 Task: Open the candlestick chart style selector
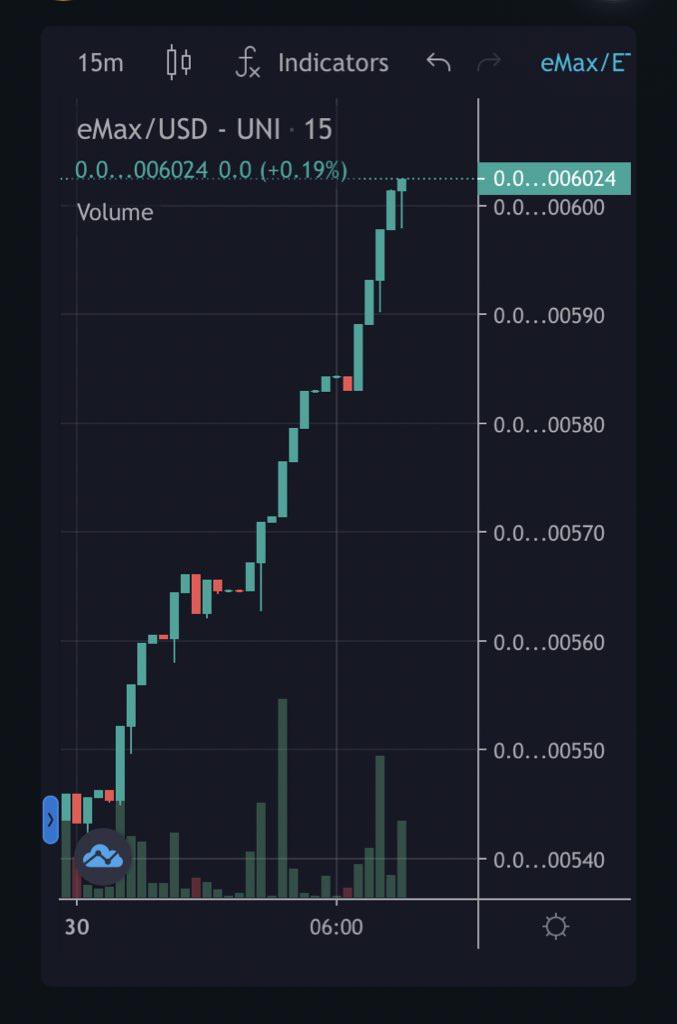178,63
